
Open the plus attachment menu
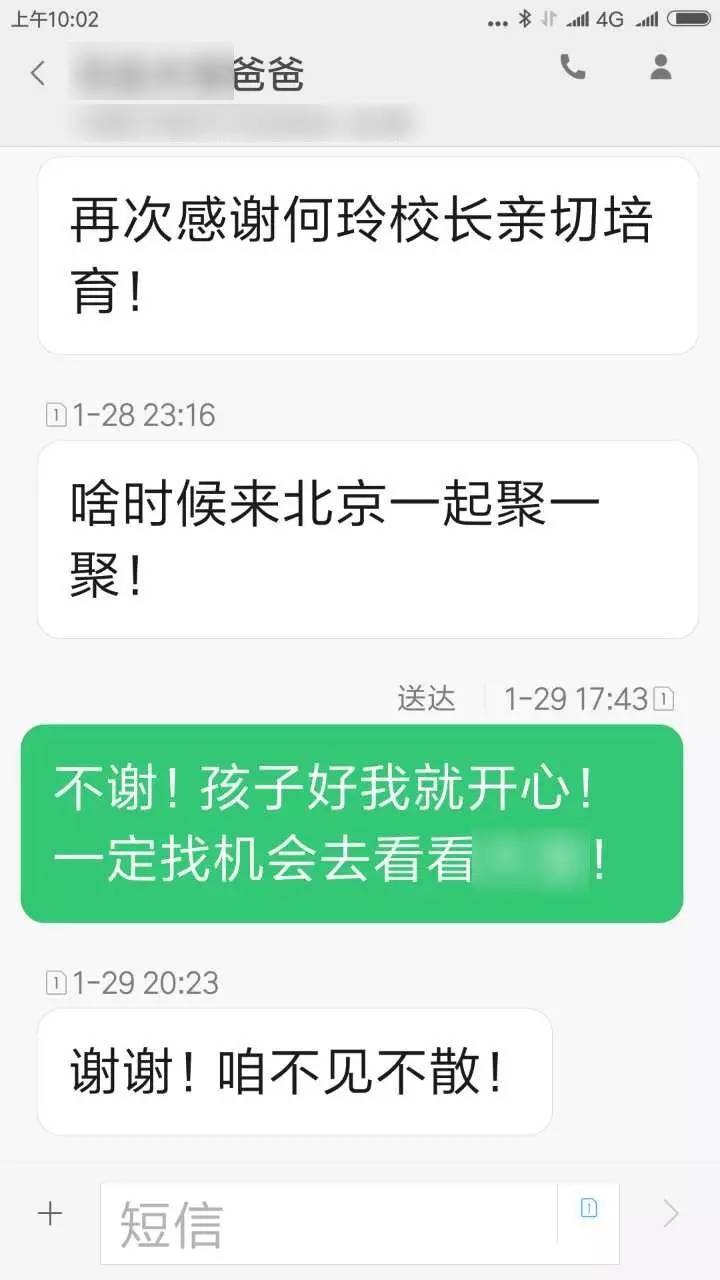[49, 1214]
